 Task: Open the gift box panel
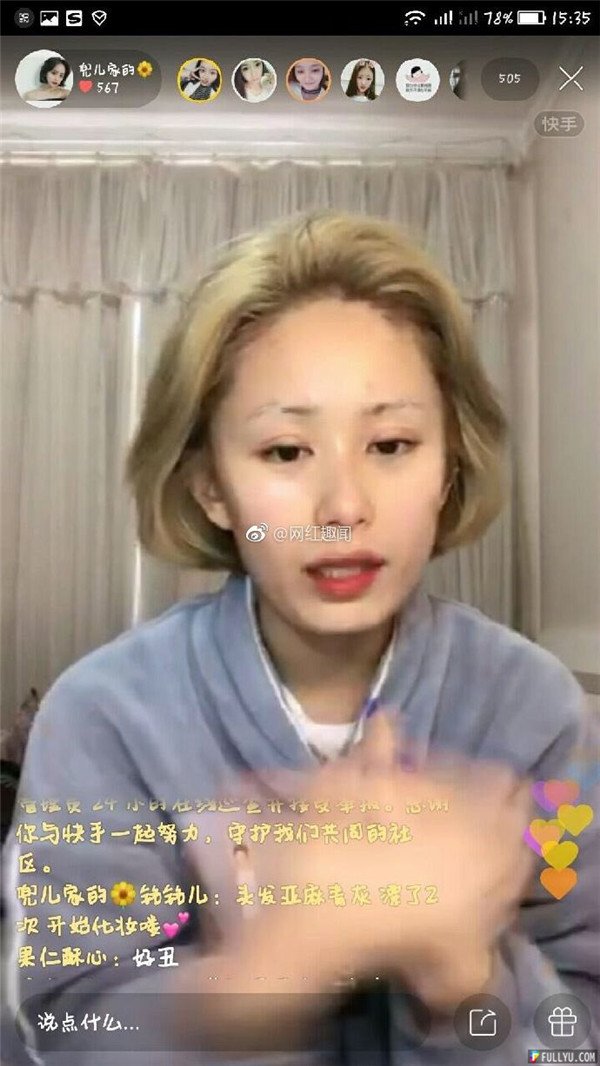coord(561,1022)
